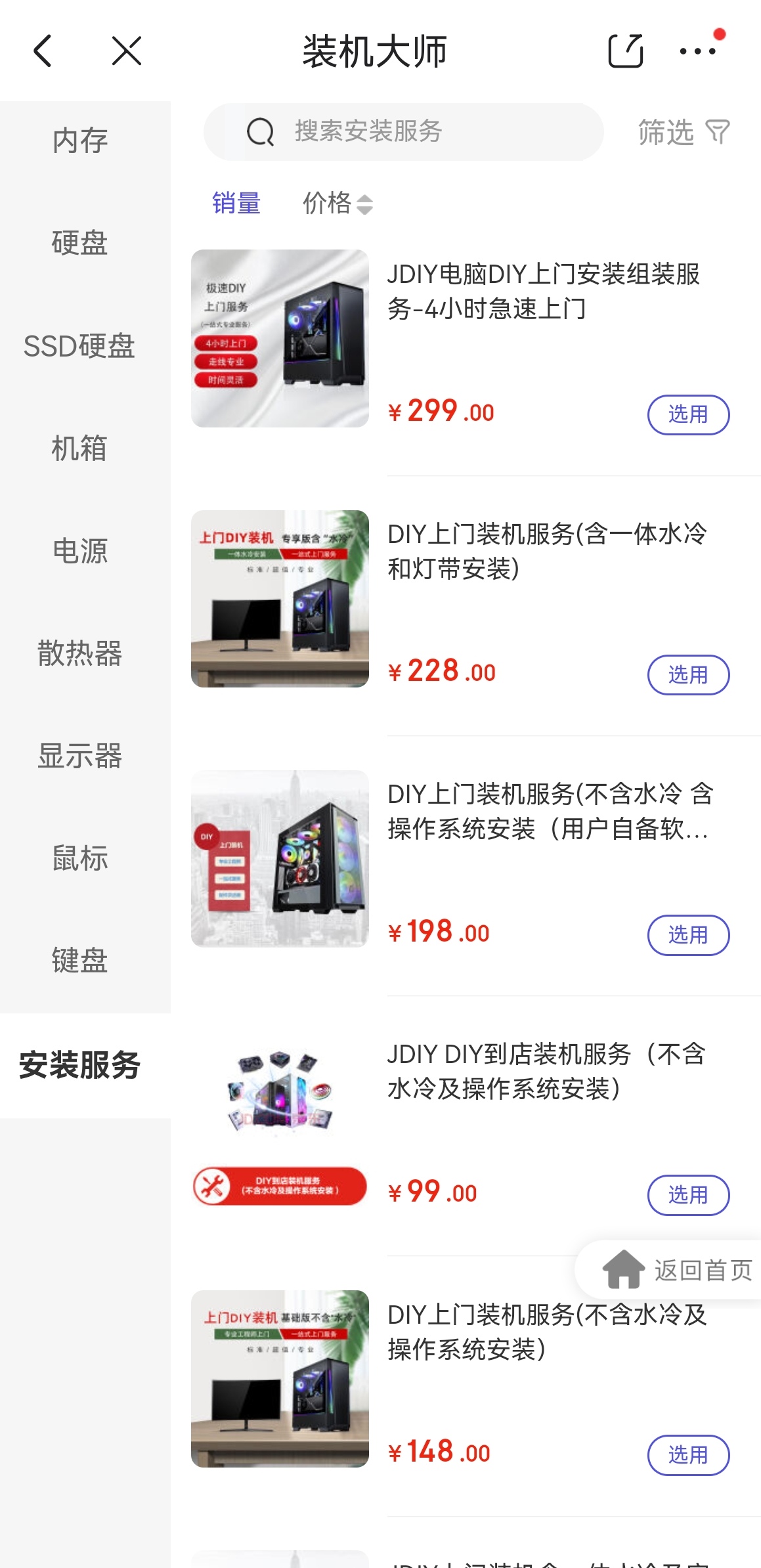Choose 选用 for the ¥99 in-store service
This screenshot has height=1568, width=761.
(x=688, y=1194)
